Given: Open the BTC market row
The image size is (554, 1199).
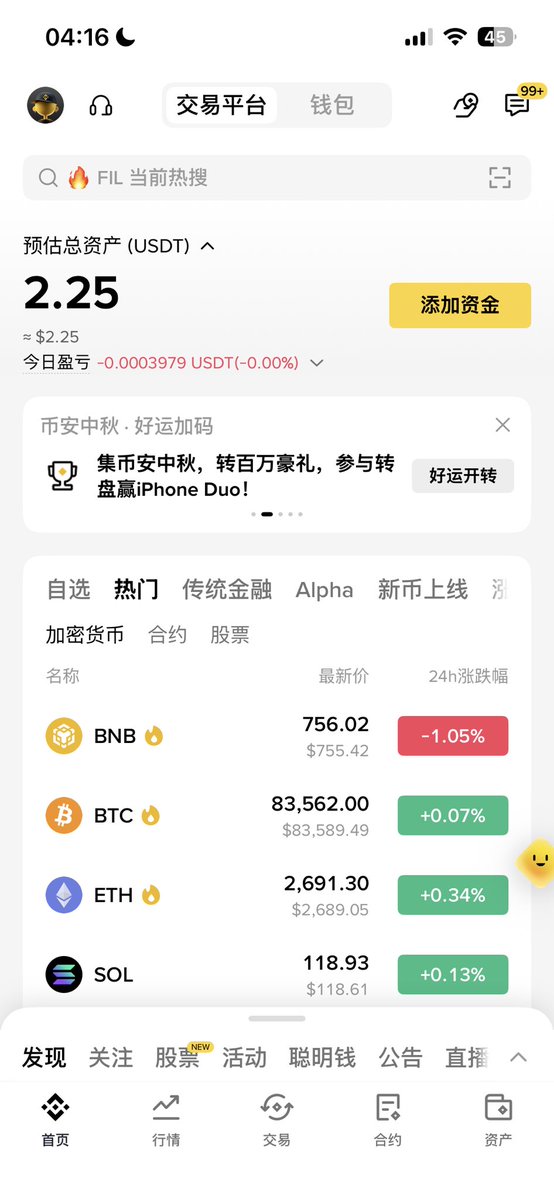Looking at the screenshot, I should (x=277, y=816).
